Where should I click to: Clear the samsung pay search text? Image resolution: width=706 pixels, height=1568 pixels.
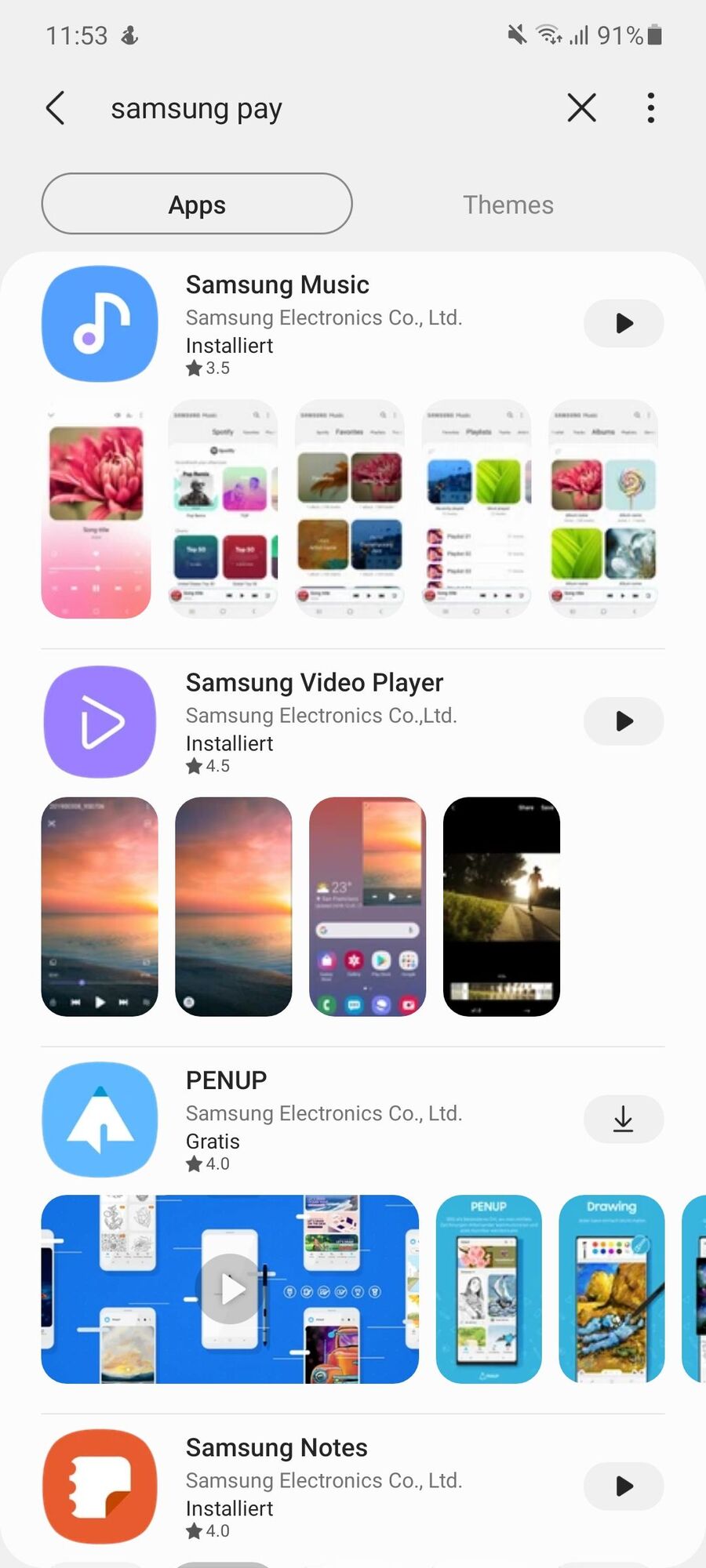(x=581, y=108)
